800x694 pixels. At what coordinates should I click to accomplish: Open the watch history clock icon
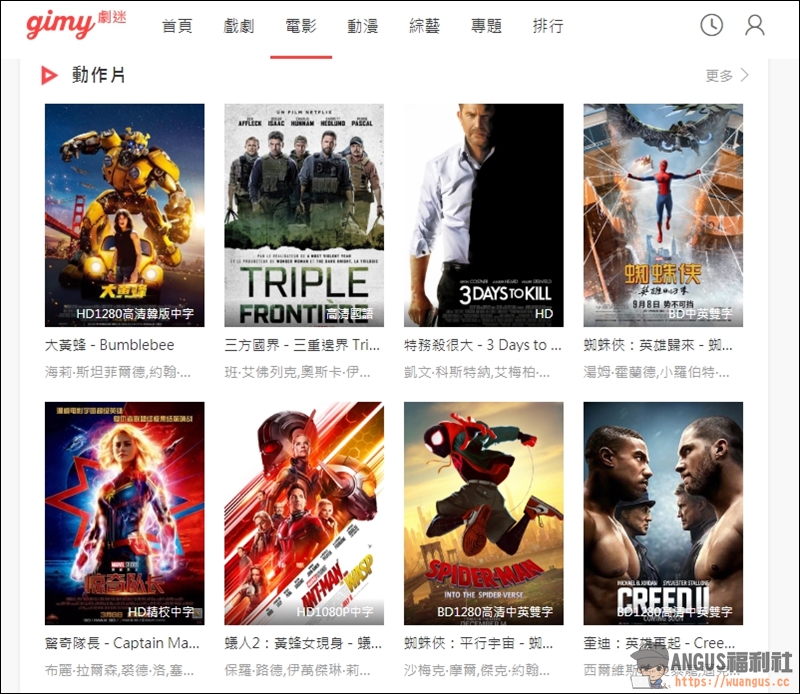tap(711, 25)
